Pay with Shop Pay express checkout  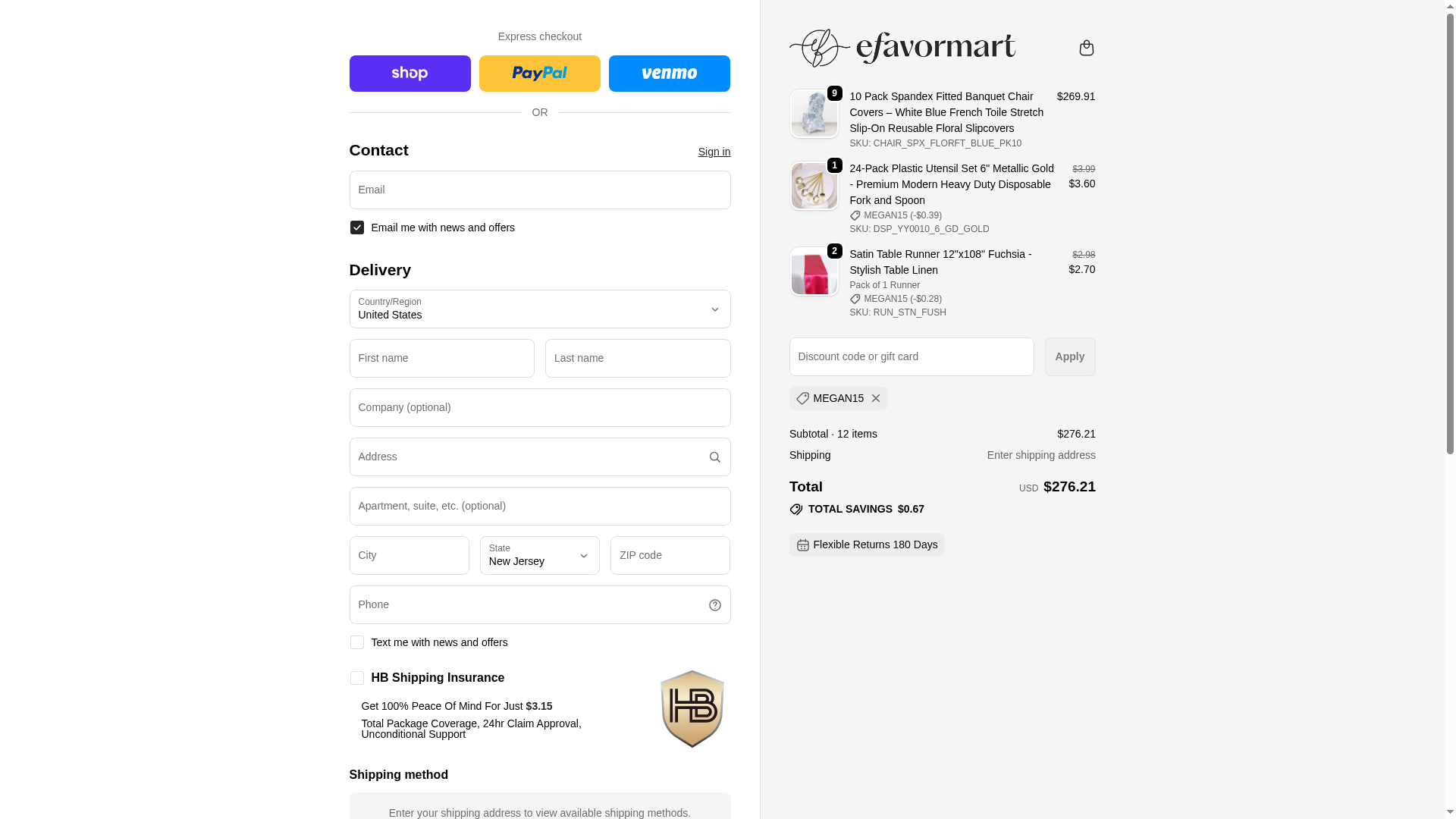tap(409, 74)
